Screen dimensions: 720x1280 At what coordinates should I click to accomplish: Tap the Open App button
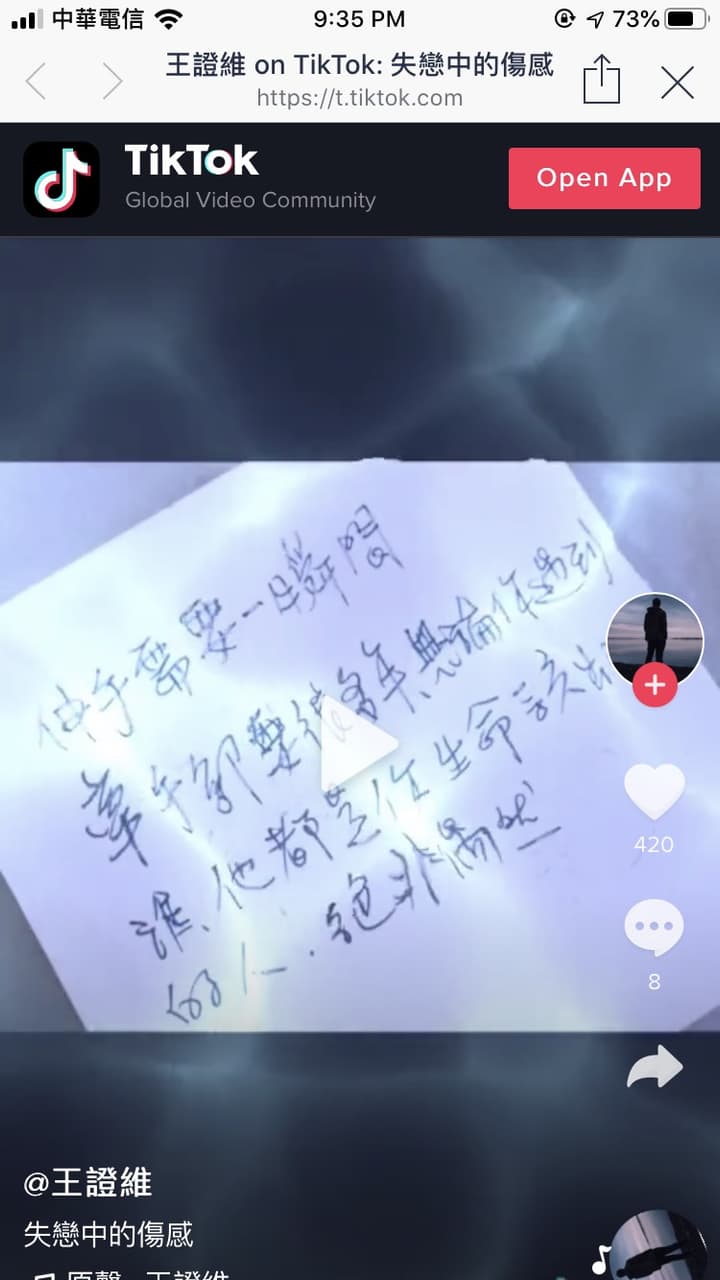[x=604, y=178]
